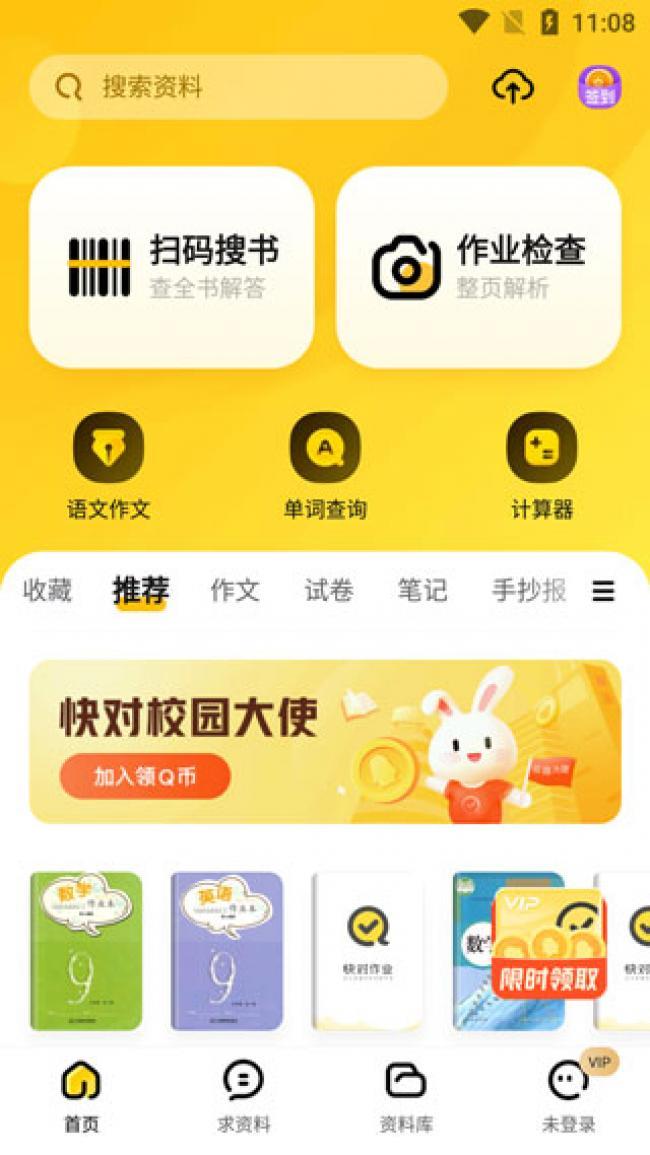Open the green 数学 workbook cover
This screenshot has width=650, height=1155.
coord(86,950)
